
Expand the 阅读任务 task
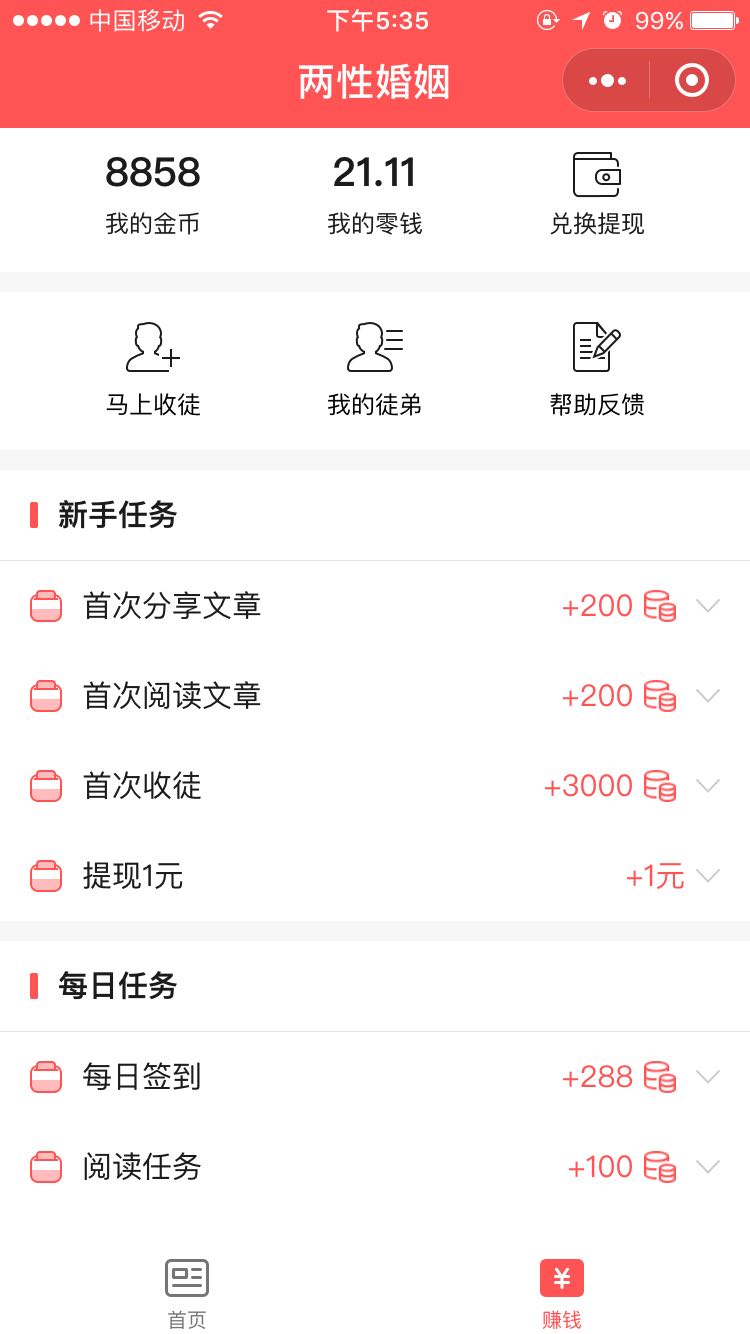pyautogui.click(x=375, y=1167)
